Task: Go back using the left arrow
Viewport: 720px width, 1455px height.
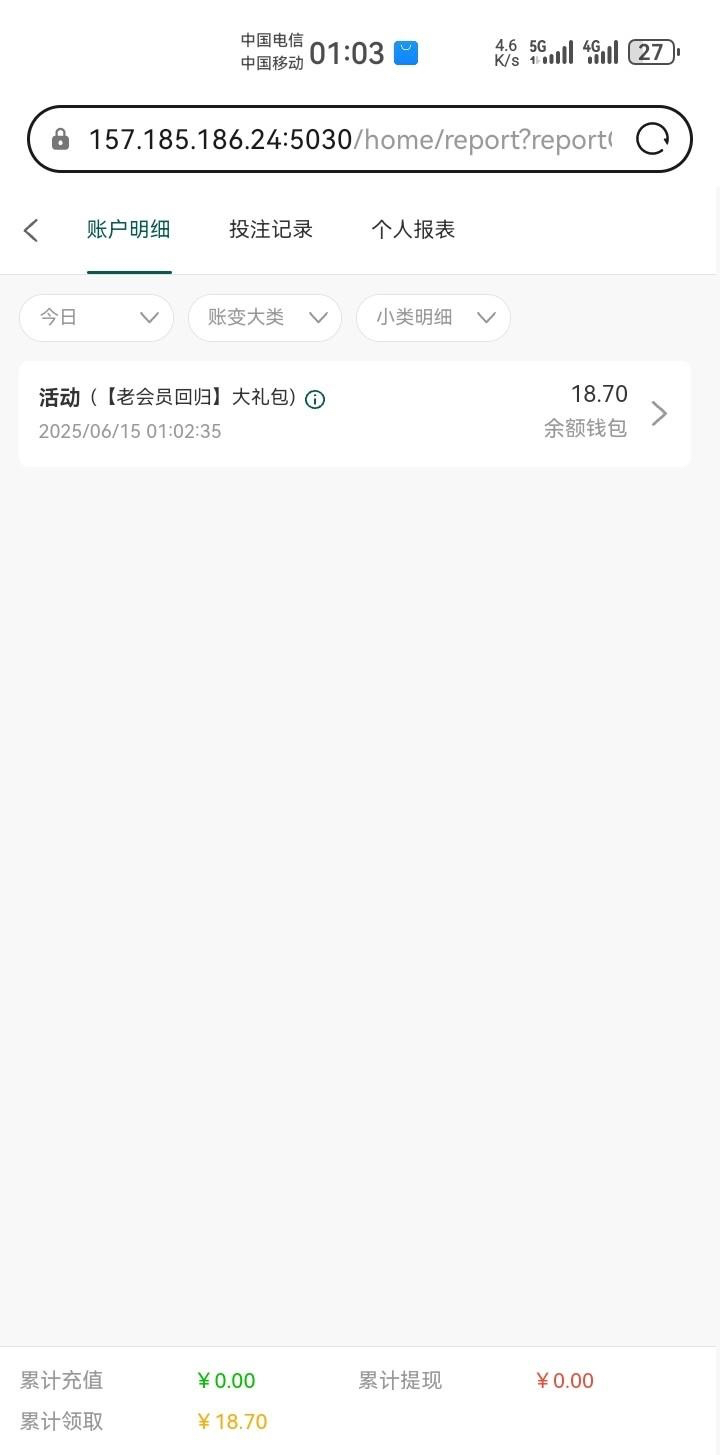Action: coord(31,230)
